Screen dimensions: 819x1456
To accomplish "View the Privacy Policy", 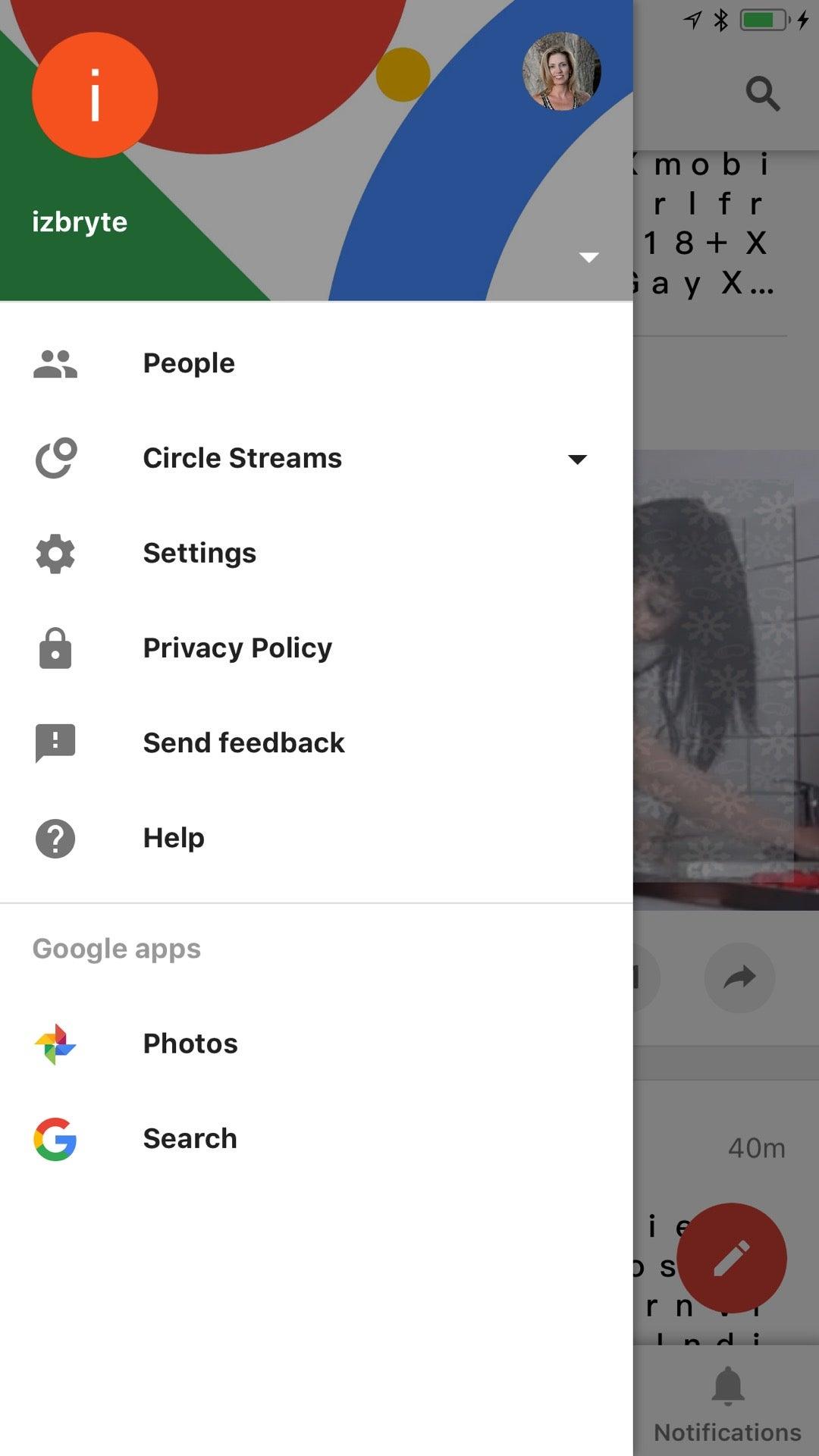I will pyautogui.click(x=237, y=648).
